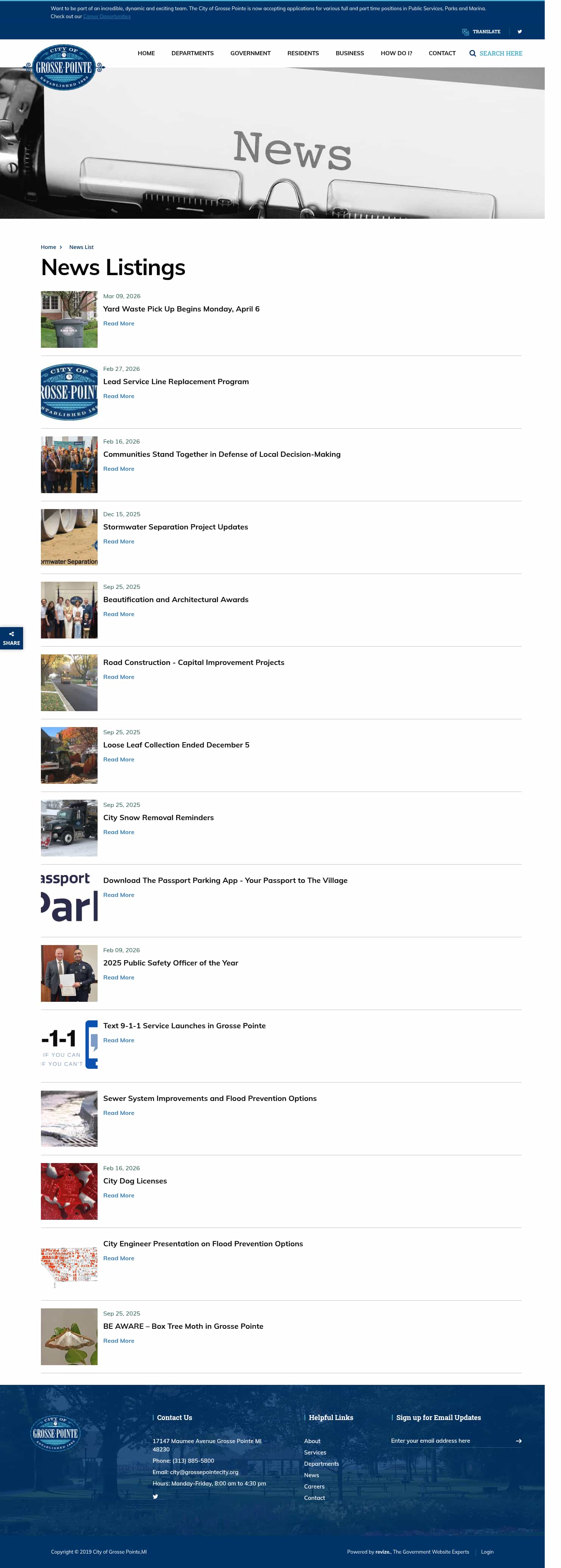
Task: Go to Home via the breadcrumb
Action: click(48, 247)
